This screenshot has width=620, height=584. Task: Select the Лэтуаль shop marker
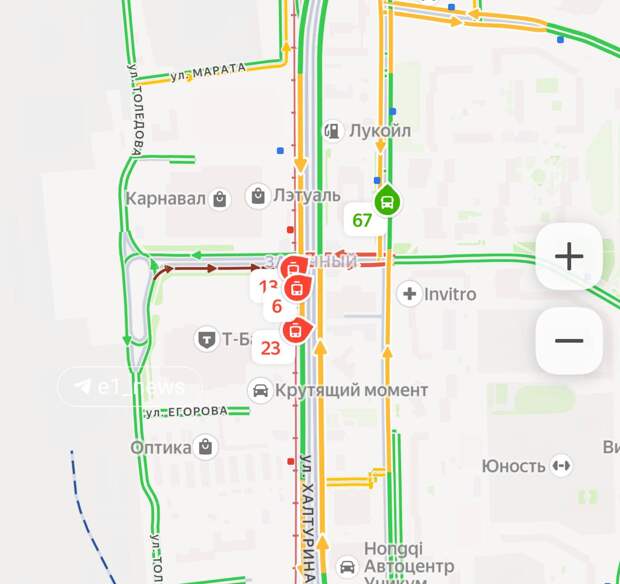point(258,195)
